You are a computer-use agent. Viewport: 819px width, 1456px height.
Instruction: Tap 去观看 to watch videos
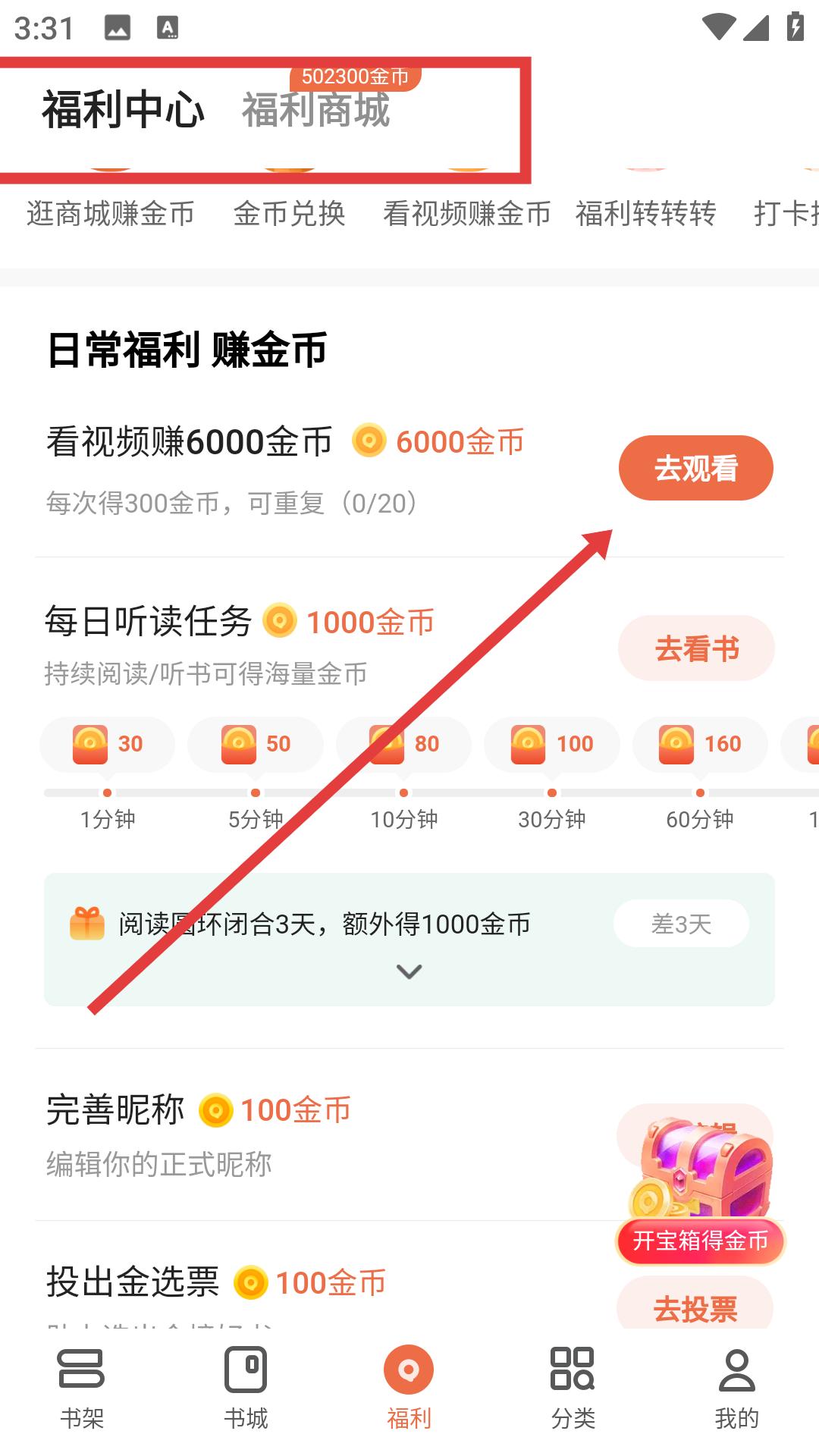tap(695, 468)
